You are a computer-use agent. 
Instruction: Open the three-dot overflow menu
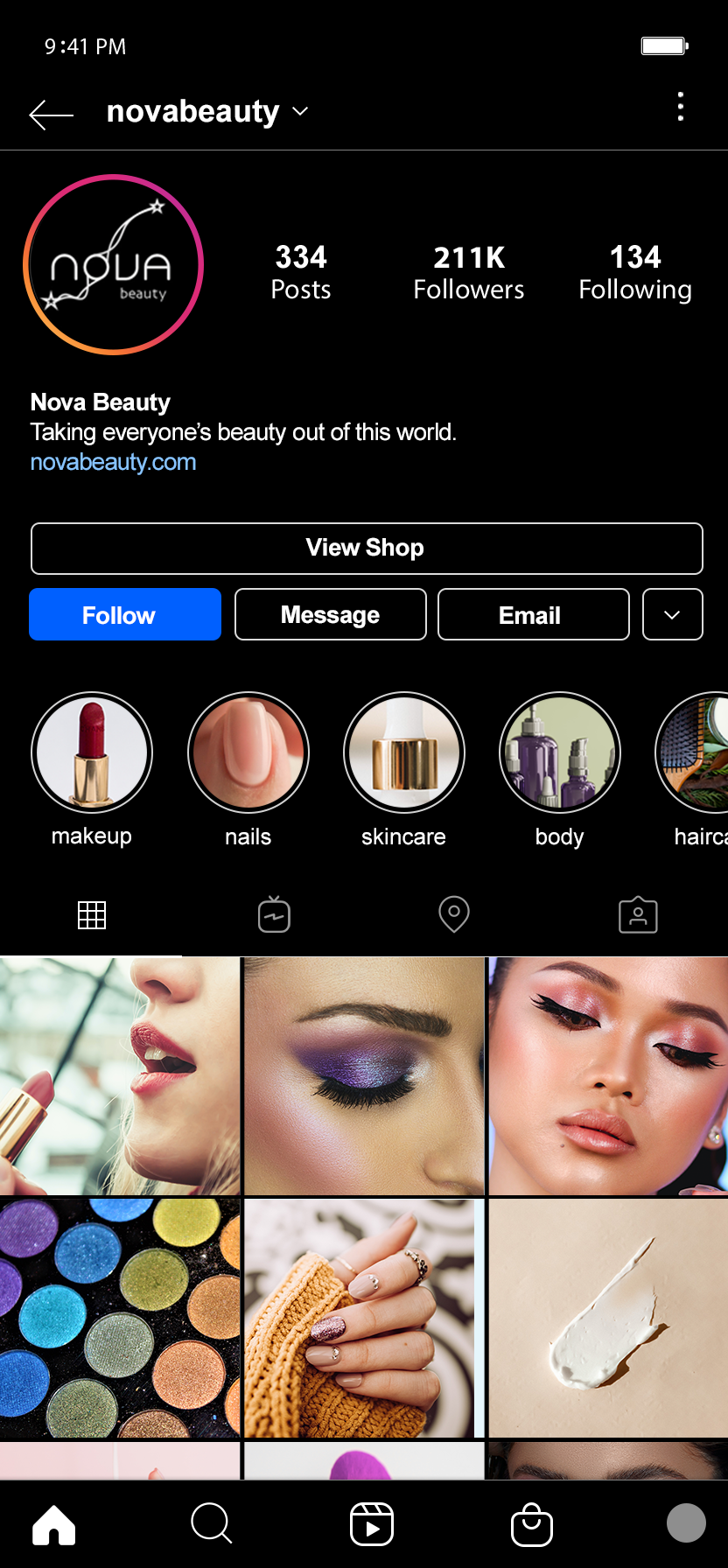coord(681,107)
